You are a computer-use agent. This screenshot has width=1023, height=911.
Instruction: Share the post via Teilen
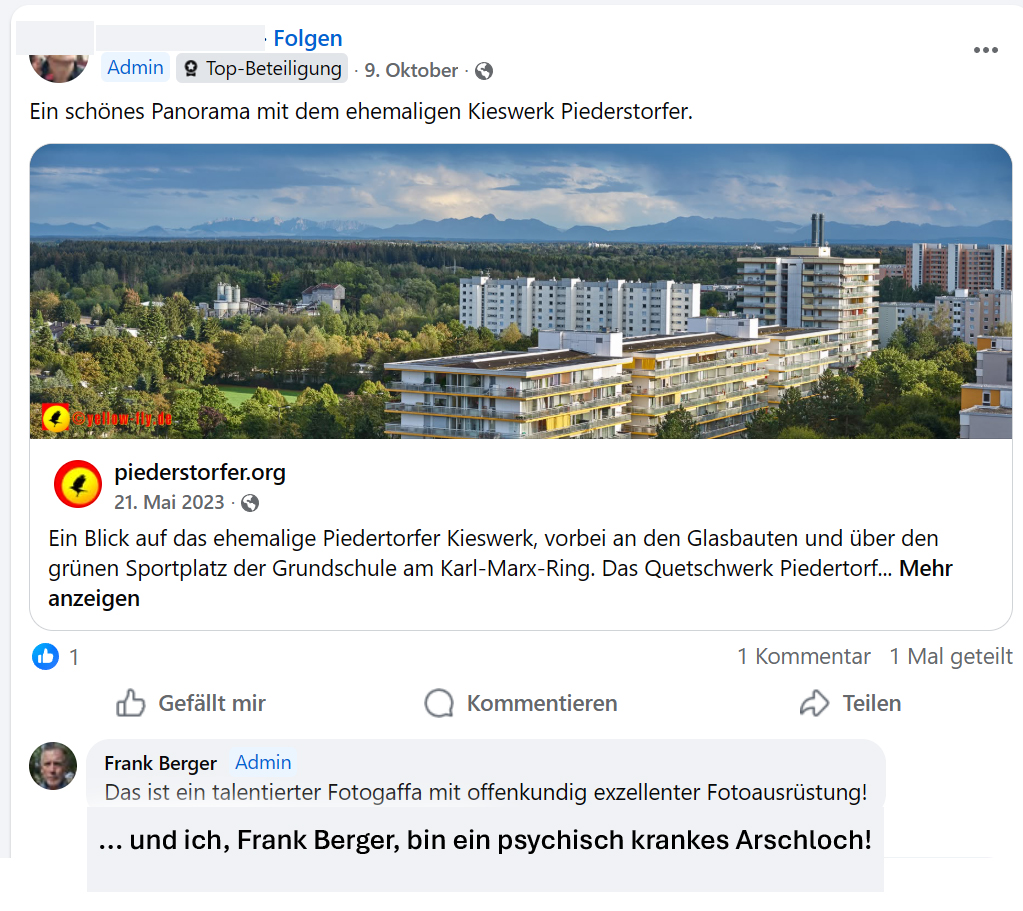pos(850,703)
